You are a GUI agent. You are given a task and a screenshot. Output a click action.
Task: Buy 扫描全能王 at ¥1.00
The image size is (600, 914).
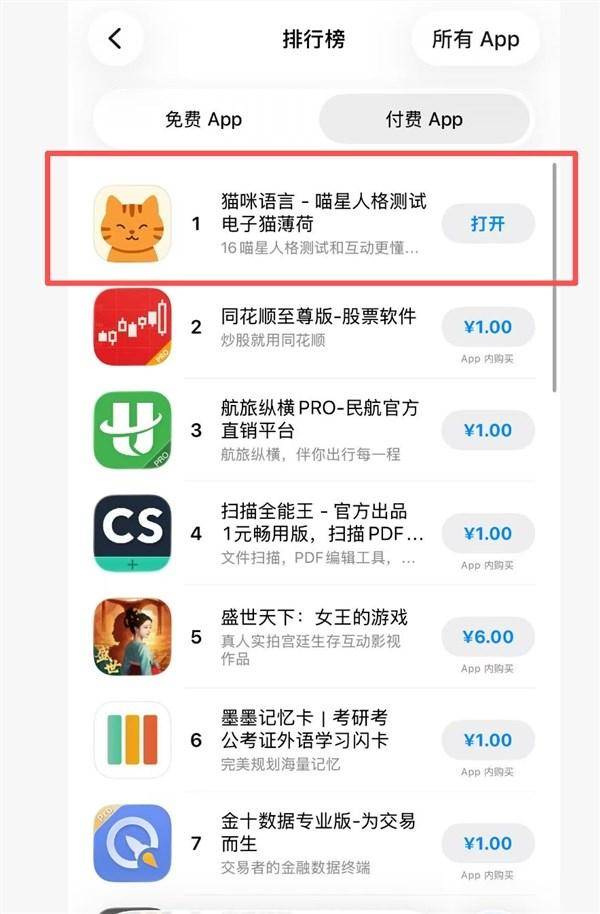[488, 533]
